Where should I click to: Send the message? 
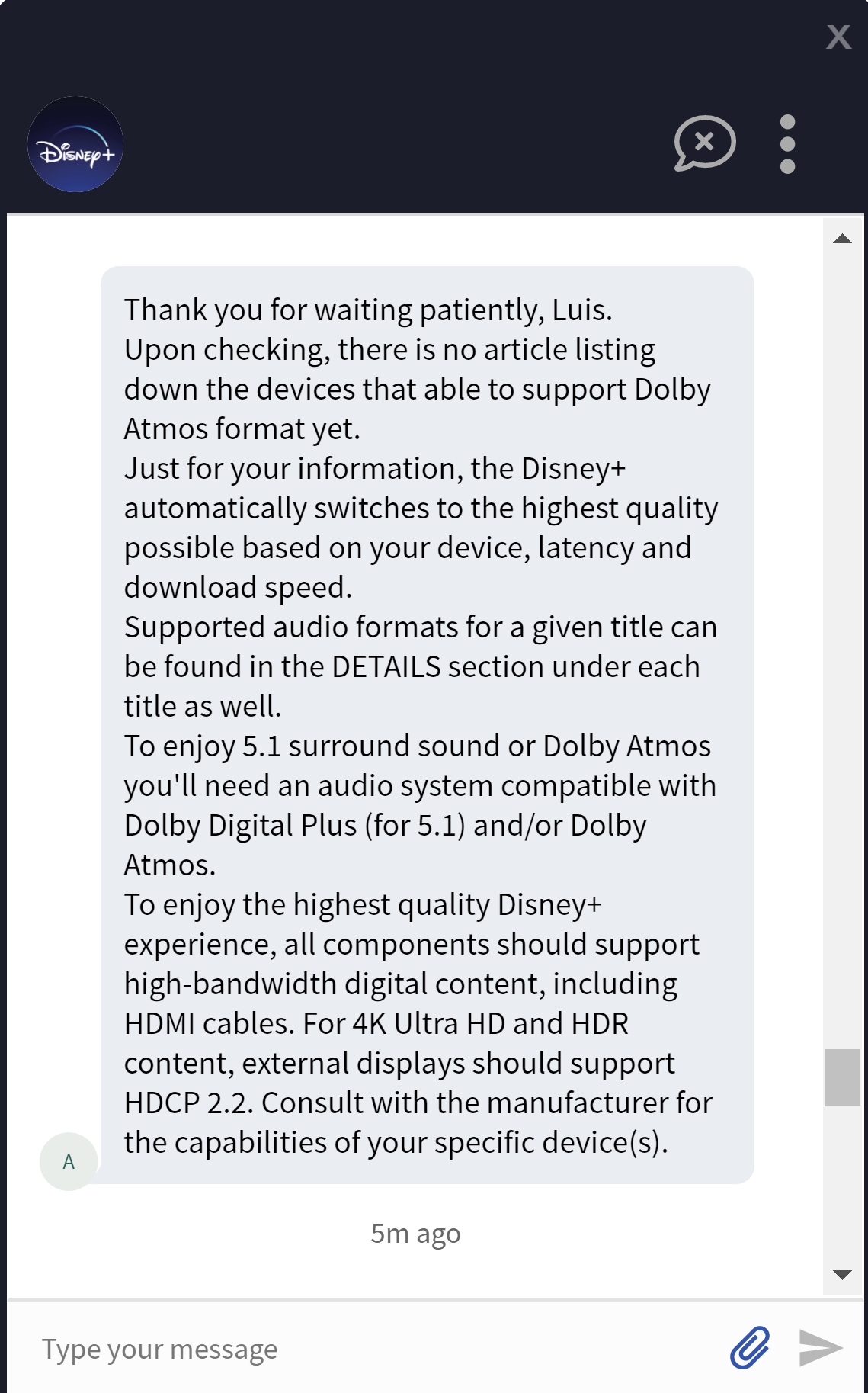pyautogui.click(x=820, y=1347)
